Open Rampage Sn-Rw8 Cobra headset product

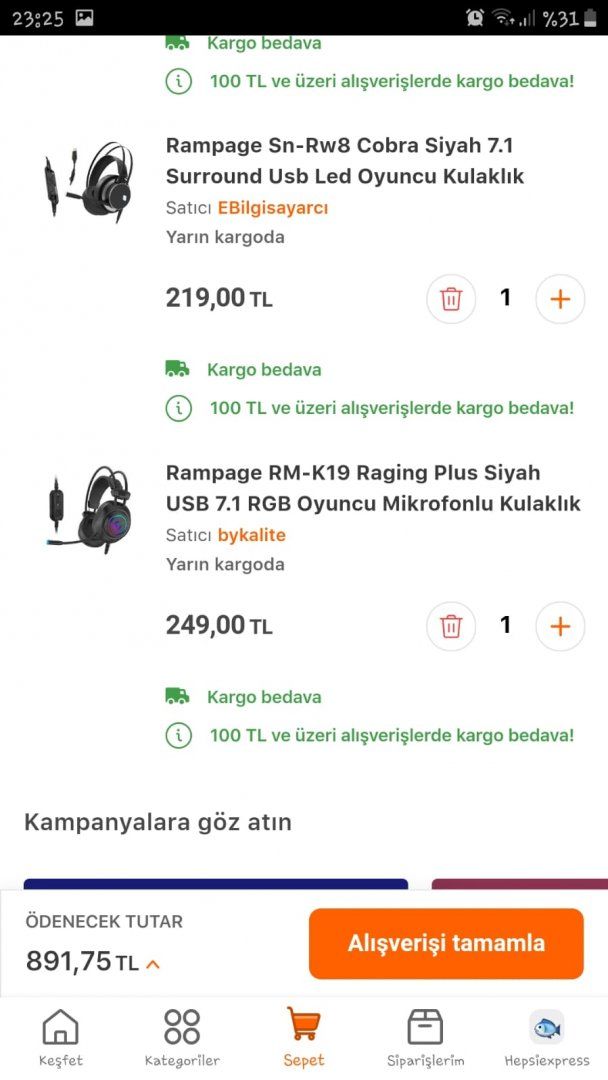(x=345, y=161)
